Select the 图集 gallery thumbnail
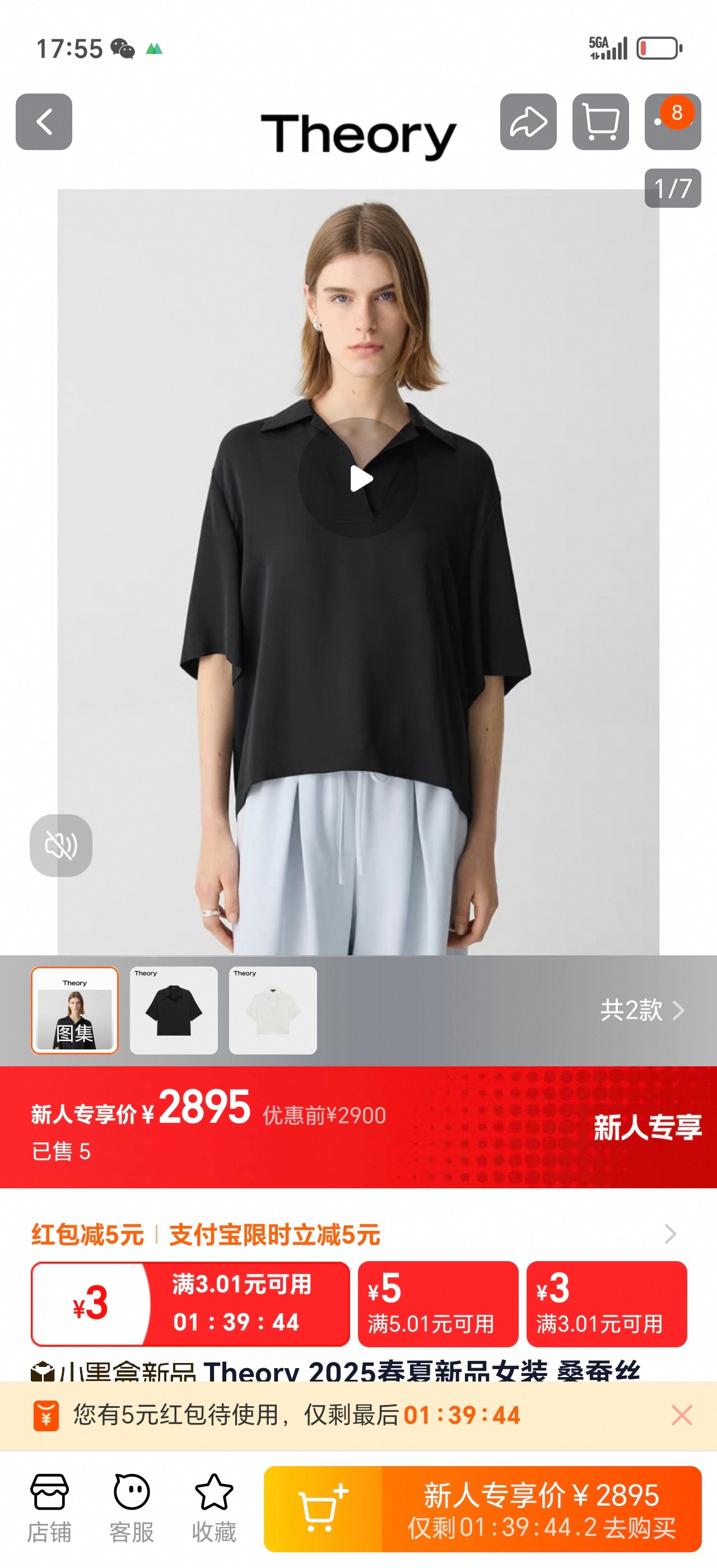Screen dimensions: 717x1568 click(x=75, y=1010)
